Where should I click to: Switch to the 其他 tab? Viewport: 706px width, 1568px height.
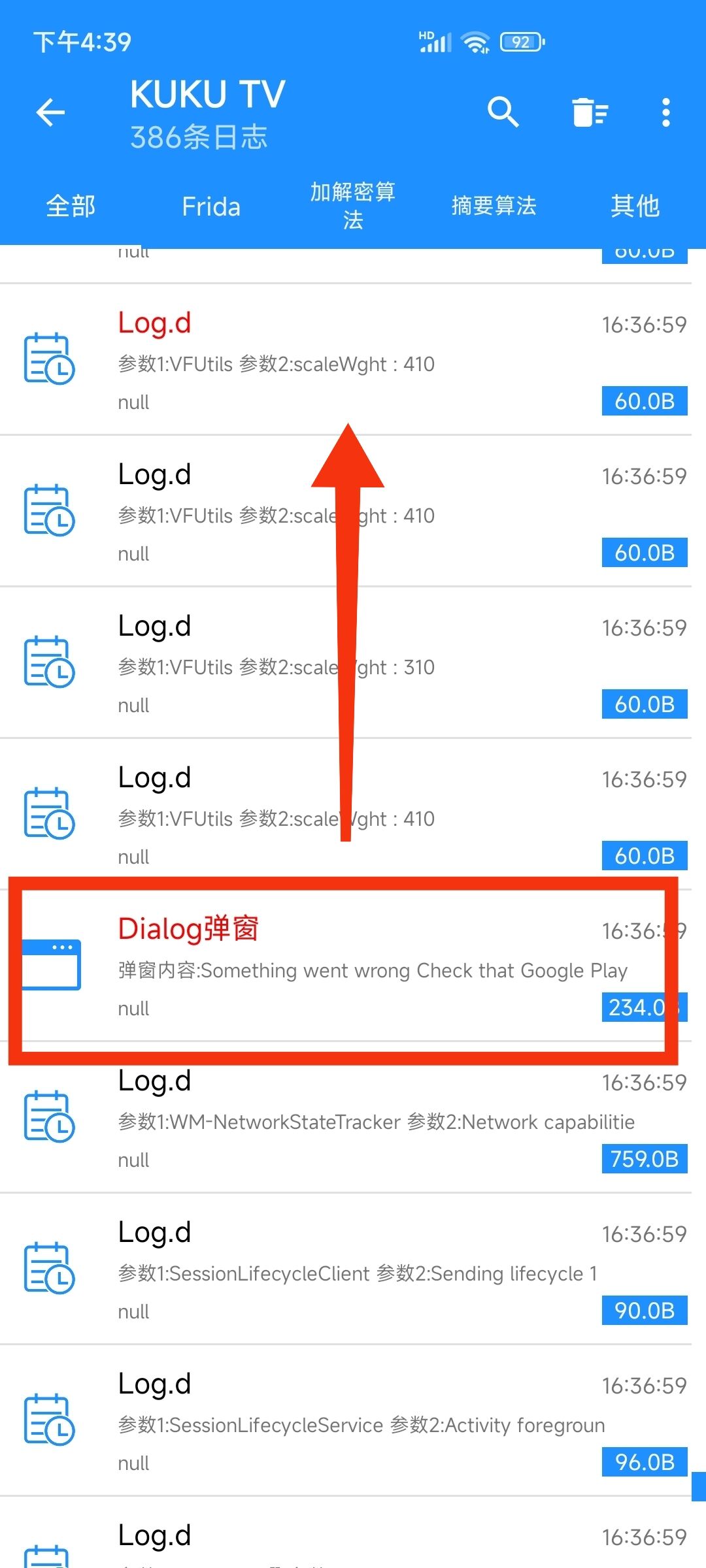635,206
